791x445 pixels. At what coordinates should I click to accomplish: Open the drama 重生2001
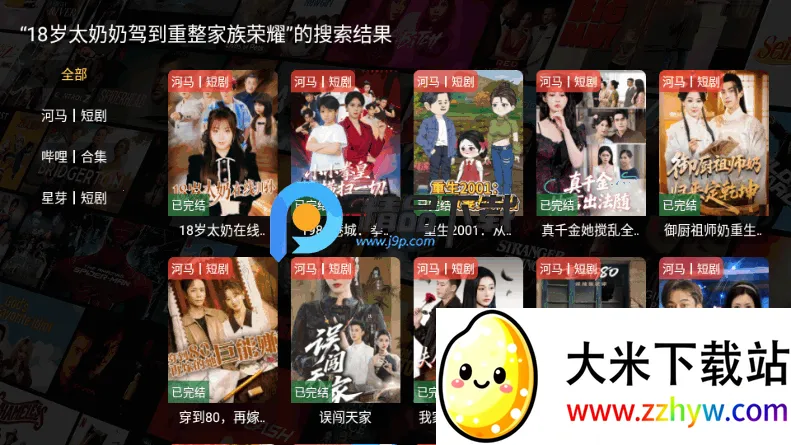(x=468, y=145)
